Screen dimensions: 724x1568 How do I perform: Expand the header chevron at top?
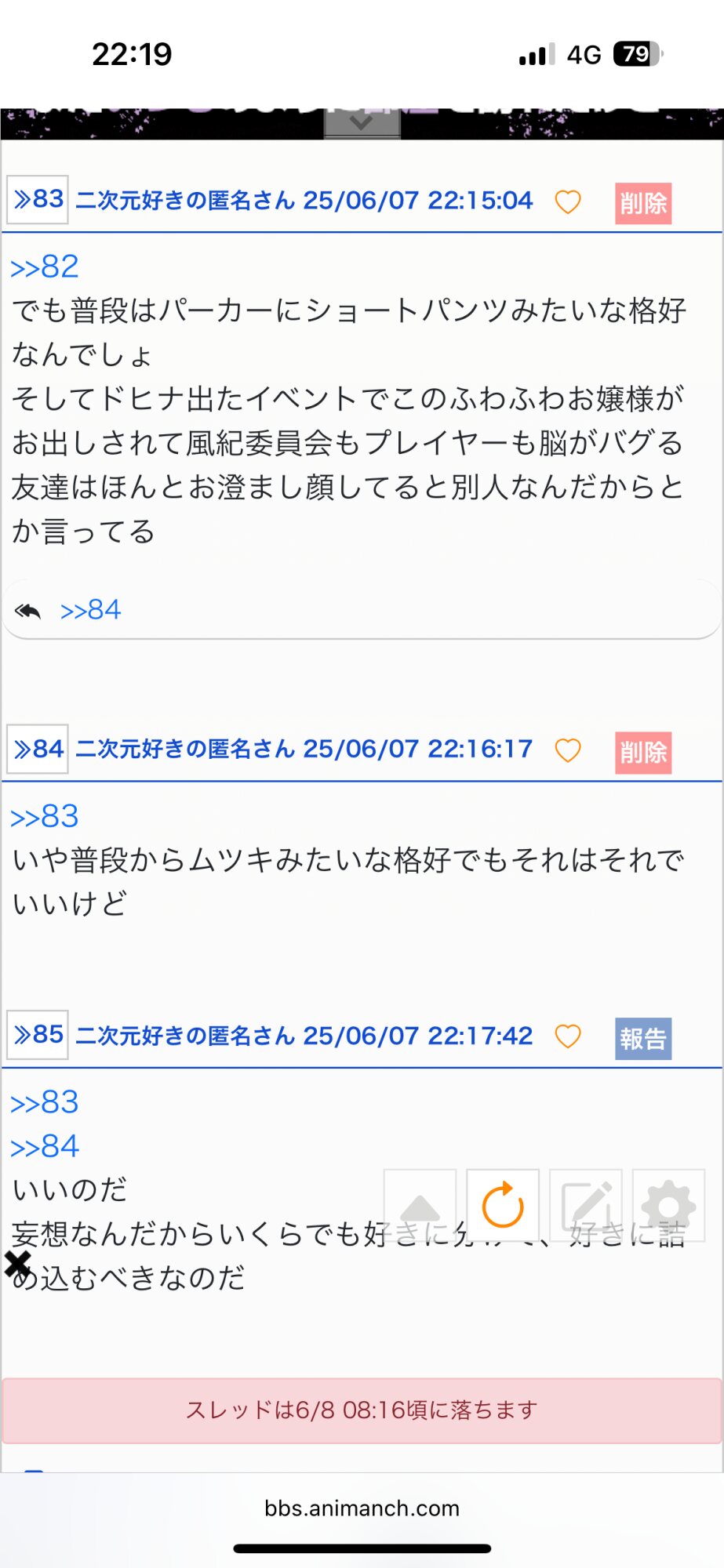362,123
